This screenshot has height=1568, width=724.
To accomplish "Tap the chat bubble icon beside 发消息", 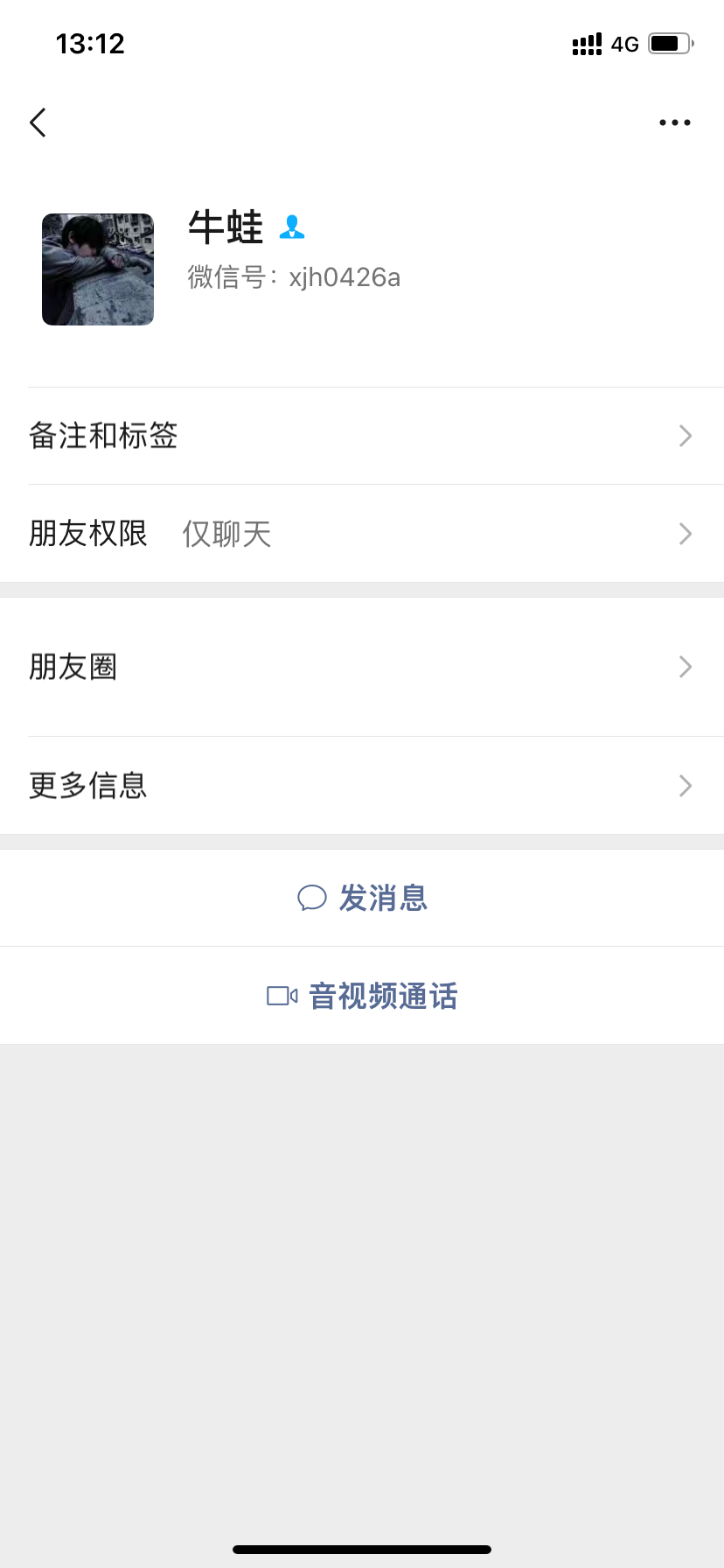I will 312,898.
